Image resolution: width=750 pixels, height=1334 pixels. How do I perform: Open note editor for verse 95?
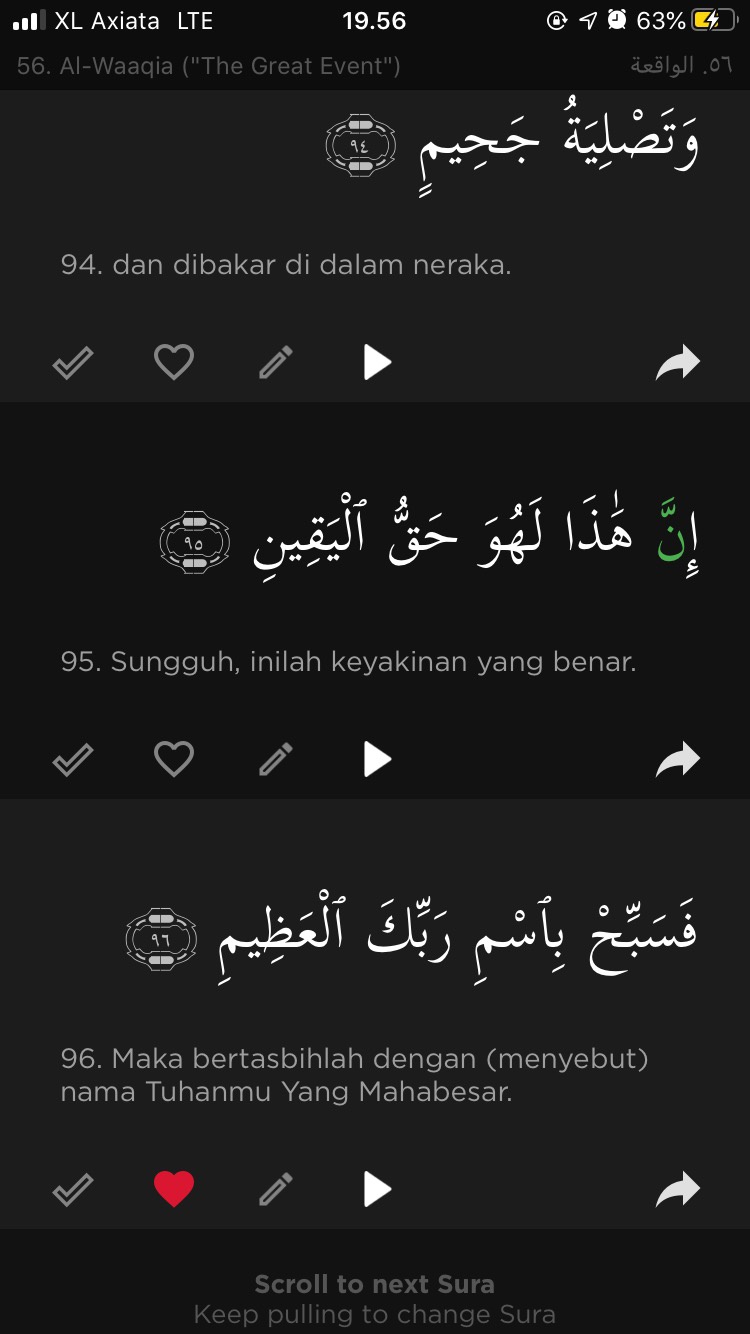(x=276, y=760)
